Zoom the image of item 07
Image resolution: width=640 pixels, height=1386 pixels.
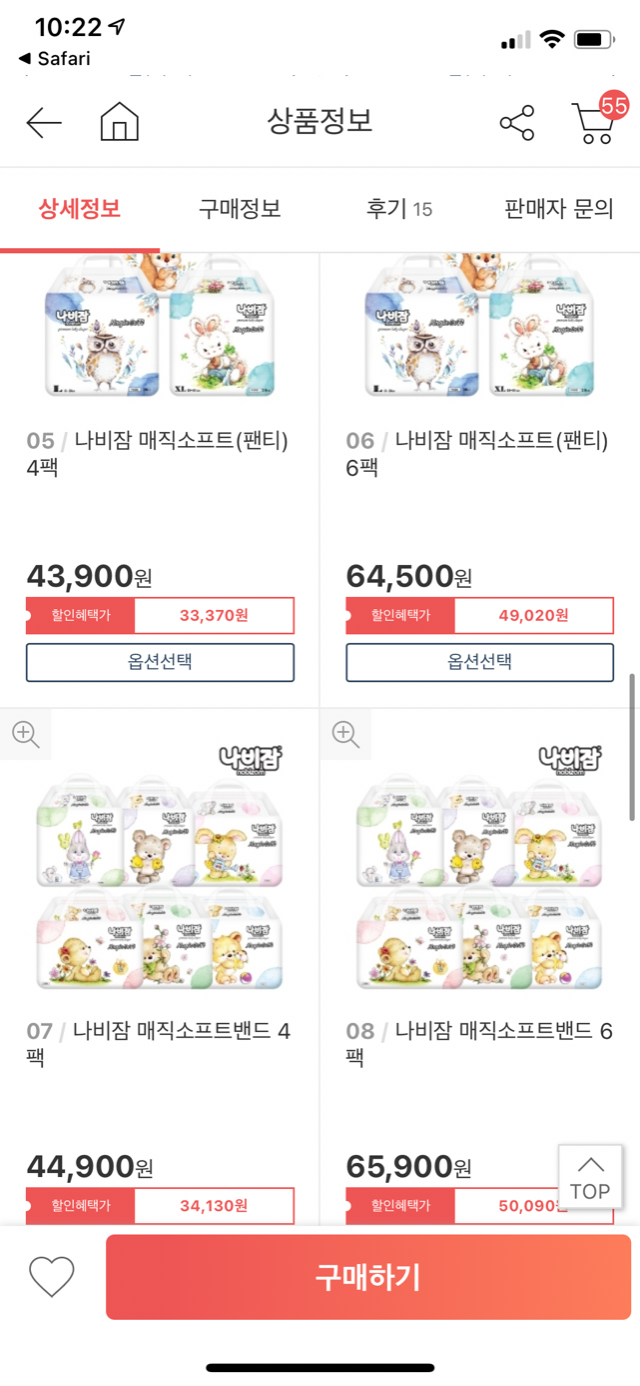pos(26,734)
